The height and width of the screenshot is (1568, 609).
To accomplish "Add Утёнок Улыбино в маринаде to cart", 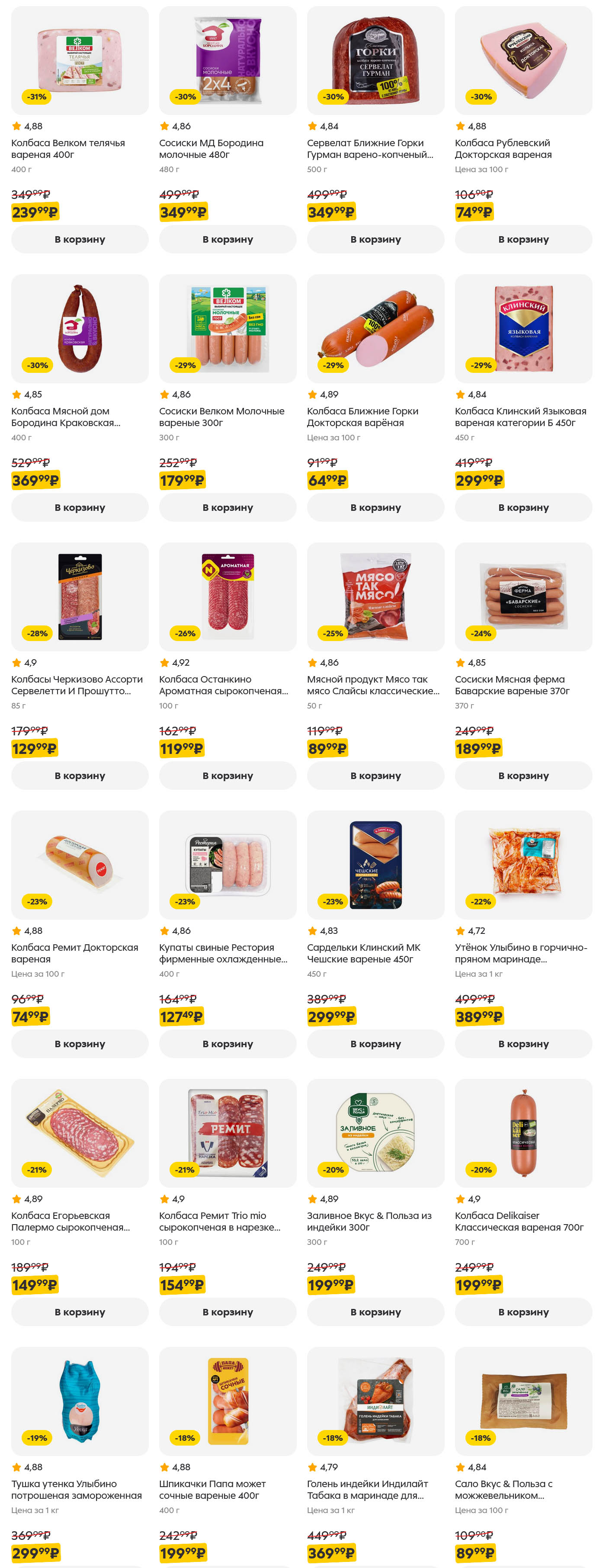I will 523,1044.
